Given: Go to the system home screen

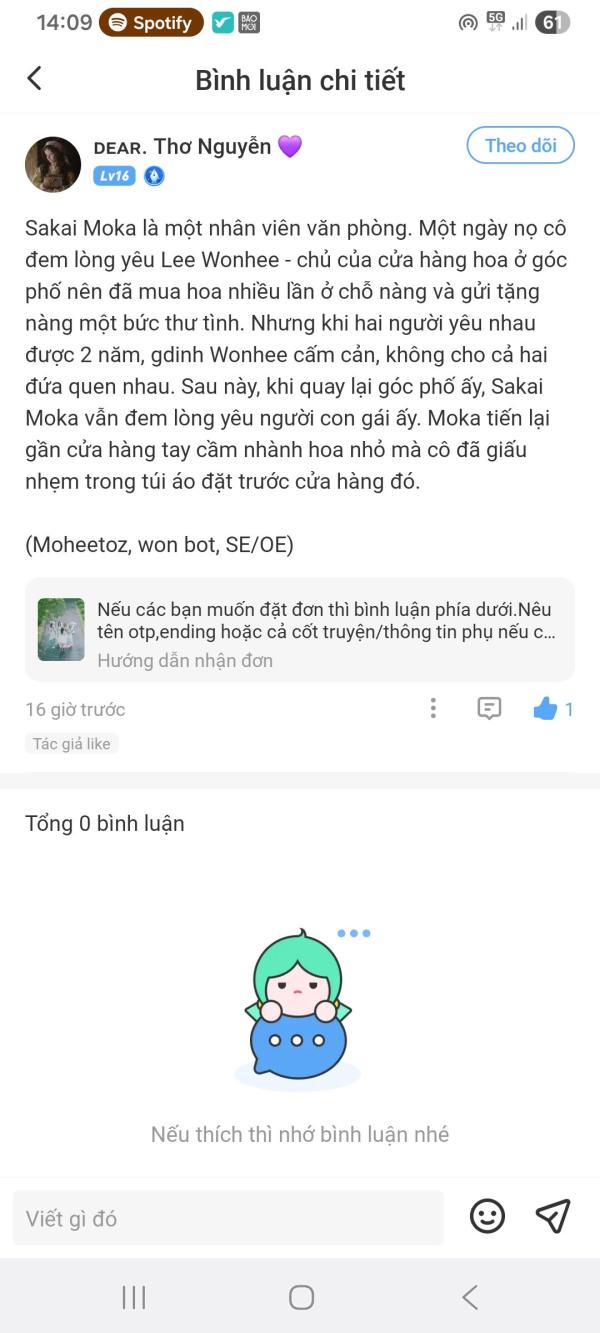Looking at the screenshot, I should click(x=301, y=1297).
